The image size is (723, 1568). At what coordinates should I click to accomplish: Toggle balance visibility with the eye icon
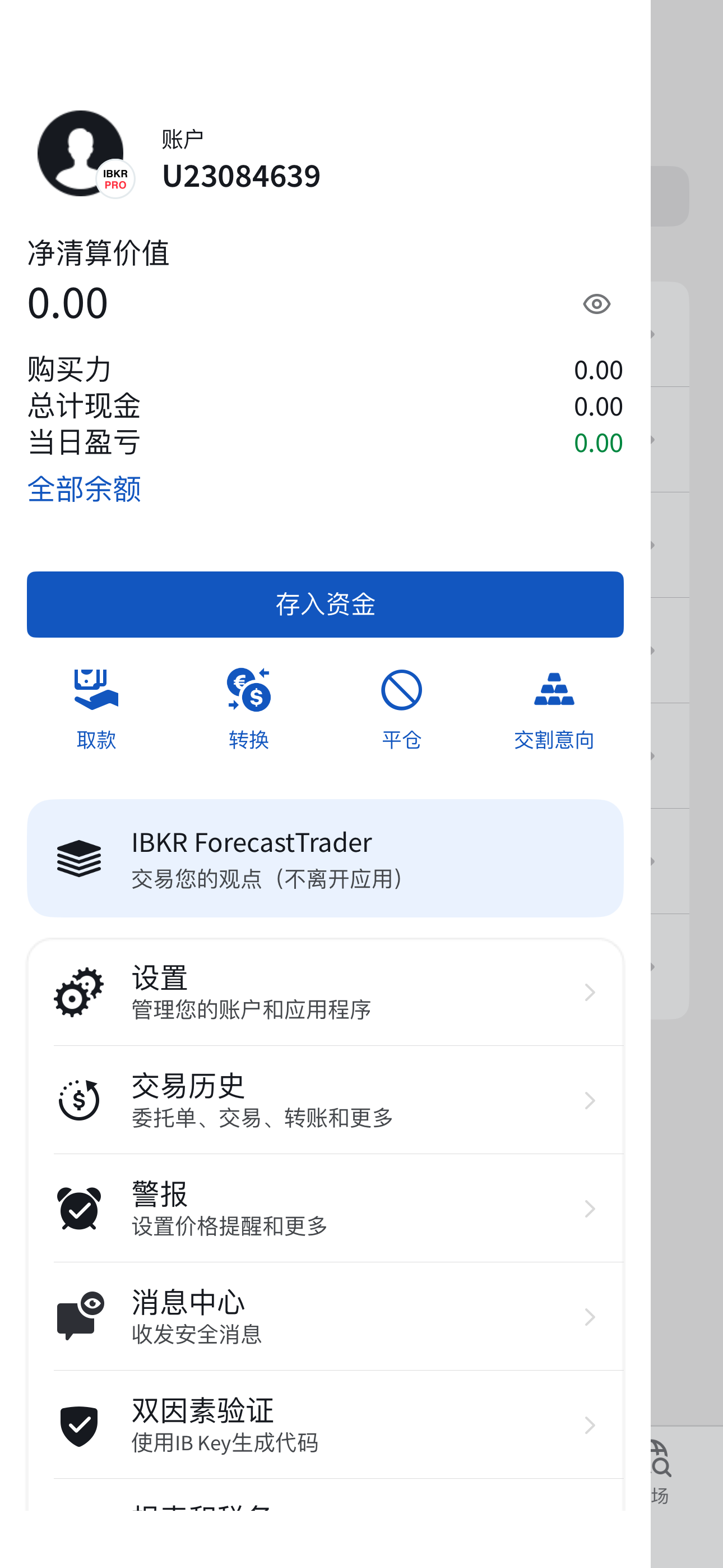[596, 304]
